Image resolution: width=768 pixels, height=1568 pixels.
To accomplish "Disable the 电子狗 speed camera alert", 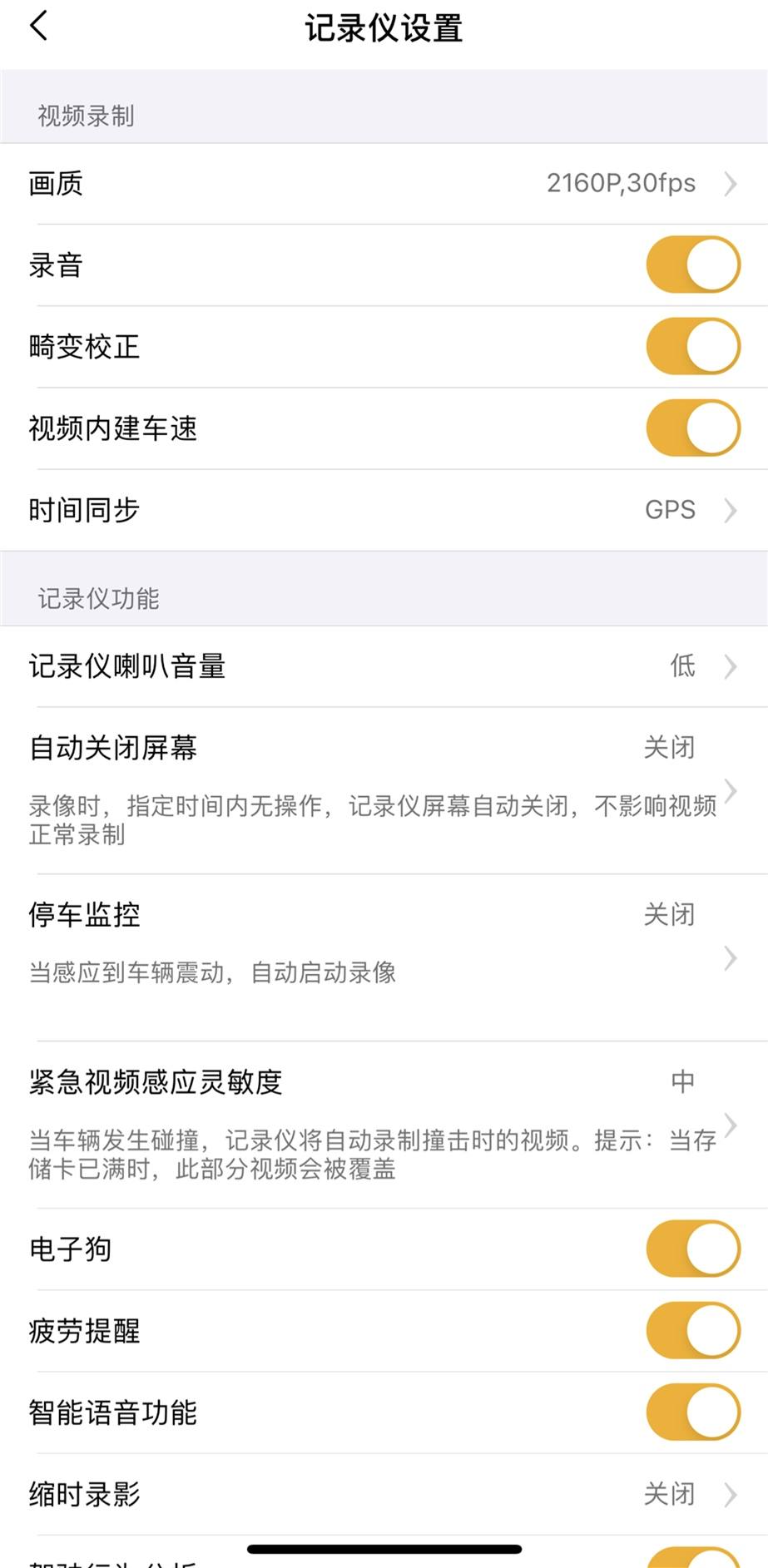I will 693,1247.
